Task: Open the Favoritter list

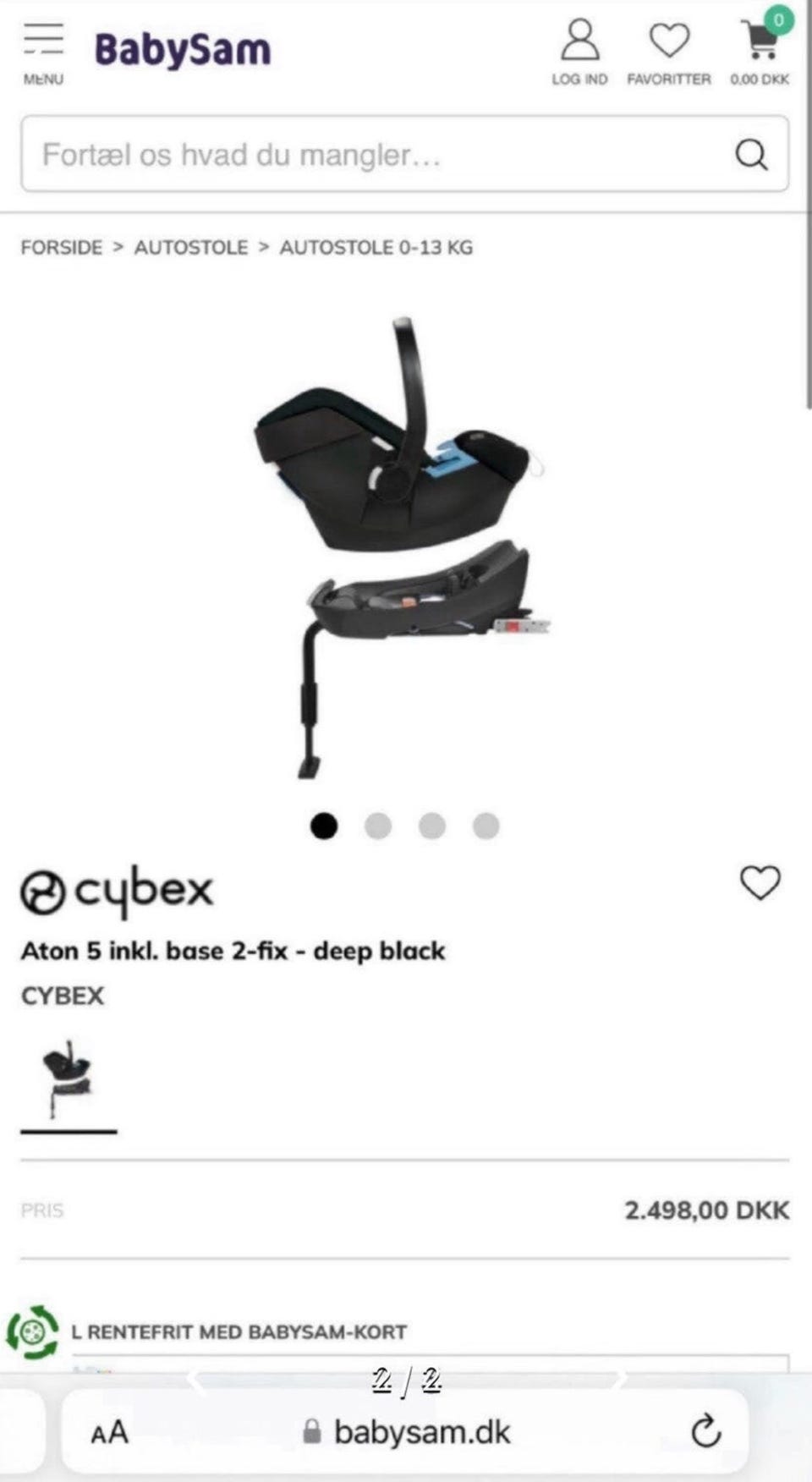Action: click(668, 52)
